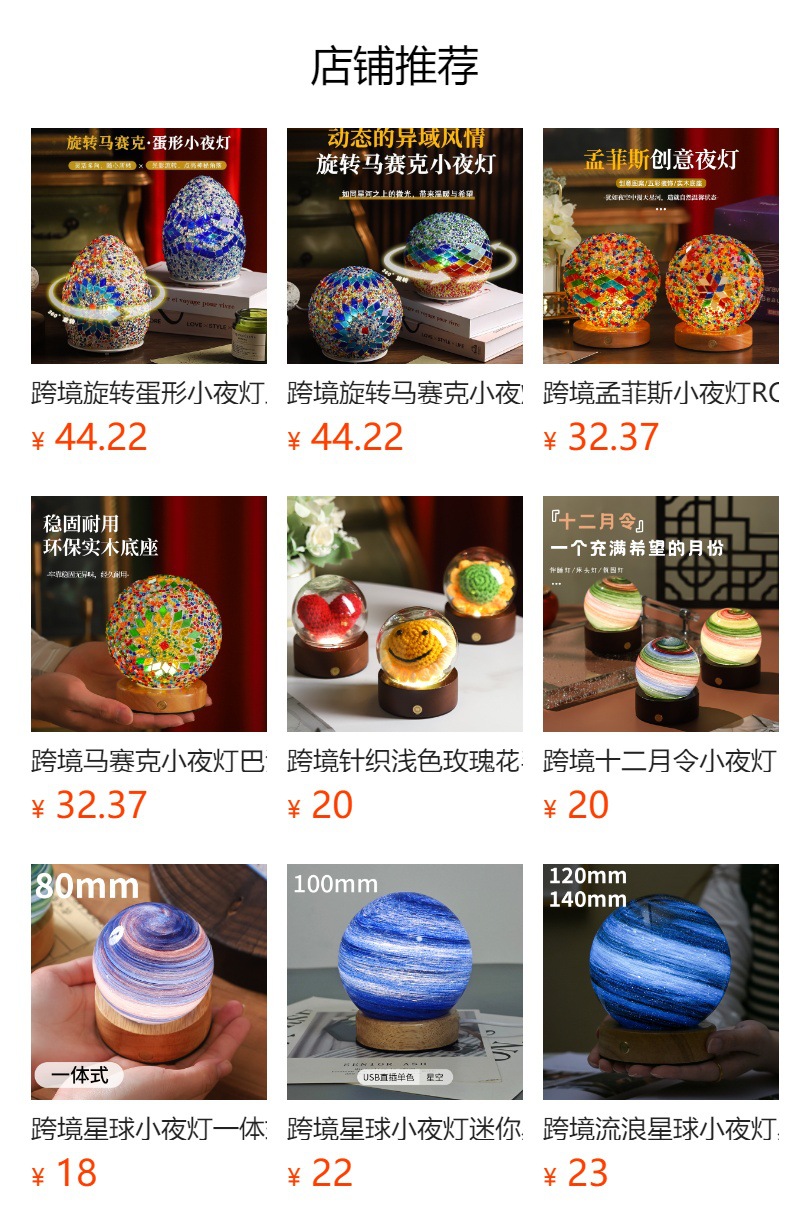Open the 跨境流浪星球小夜灯 product card

[x=661, y=1028]
